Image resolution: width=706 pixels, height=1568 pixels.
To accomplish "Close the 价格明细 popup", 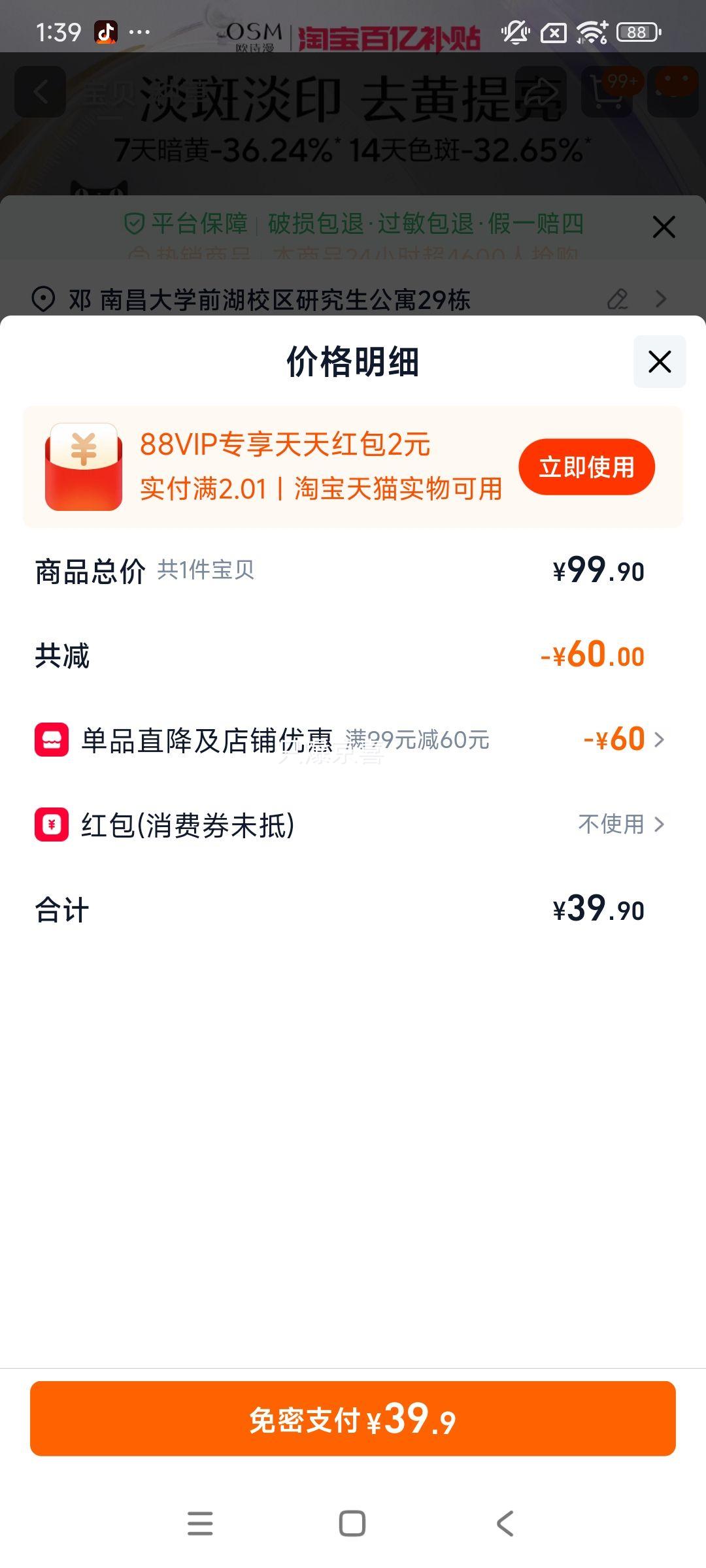I will [x=660, y=362].
